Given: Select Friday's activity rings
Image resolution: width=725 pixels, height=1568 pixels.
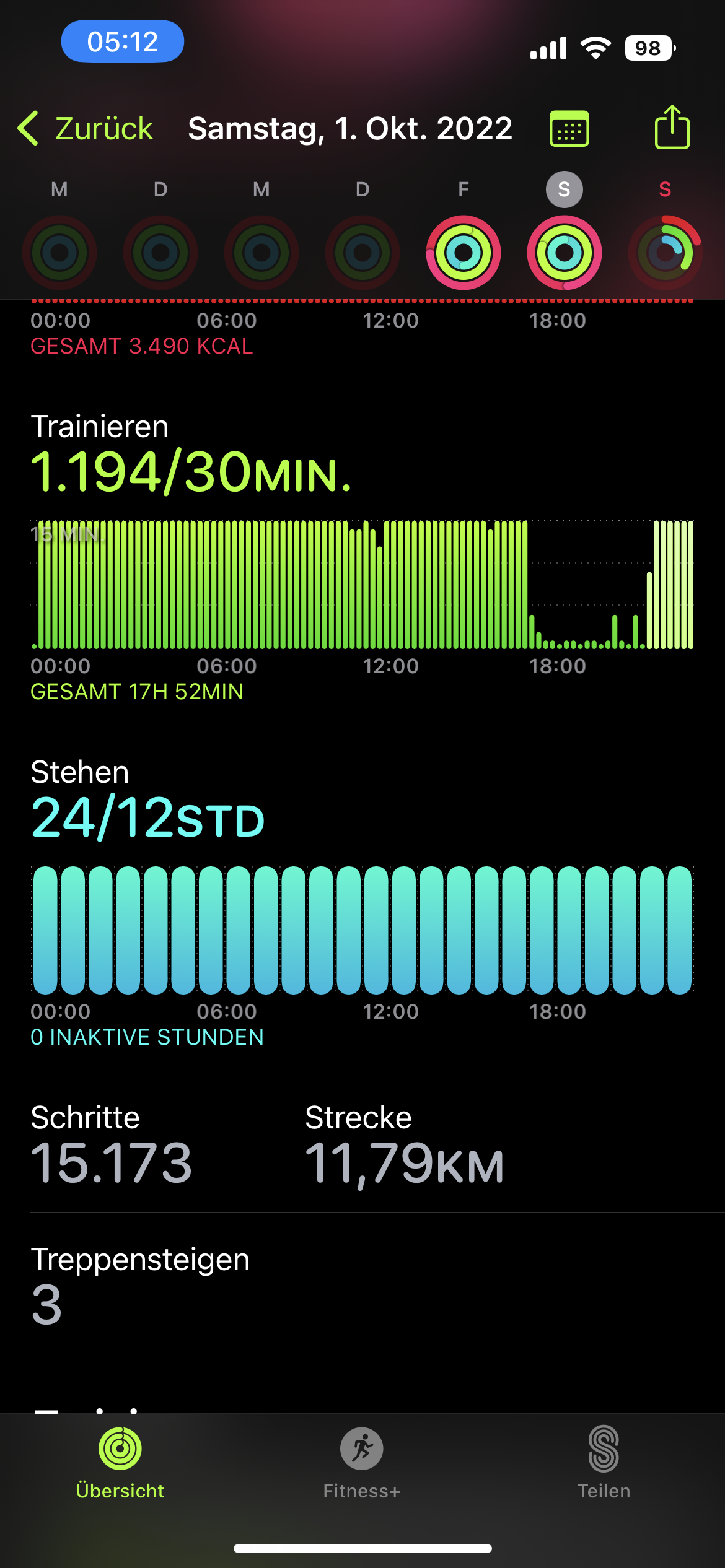Looking at the screenshot, I should click(463, 252).
